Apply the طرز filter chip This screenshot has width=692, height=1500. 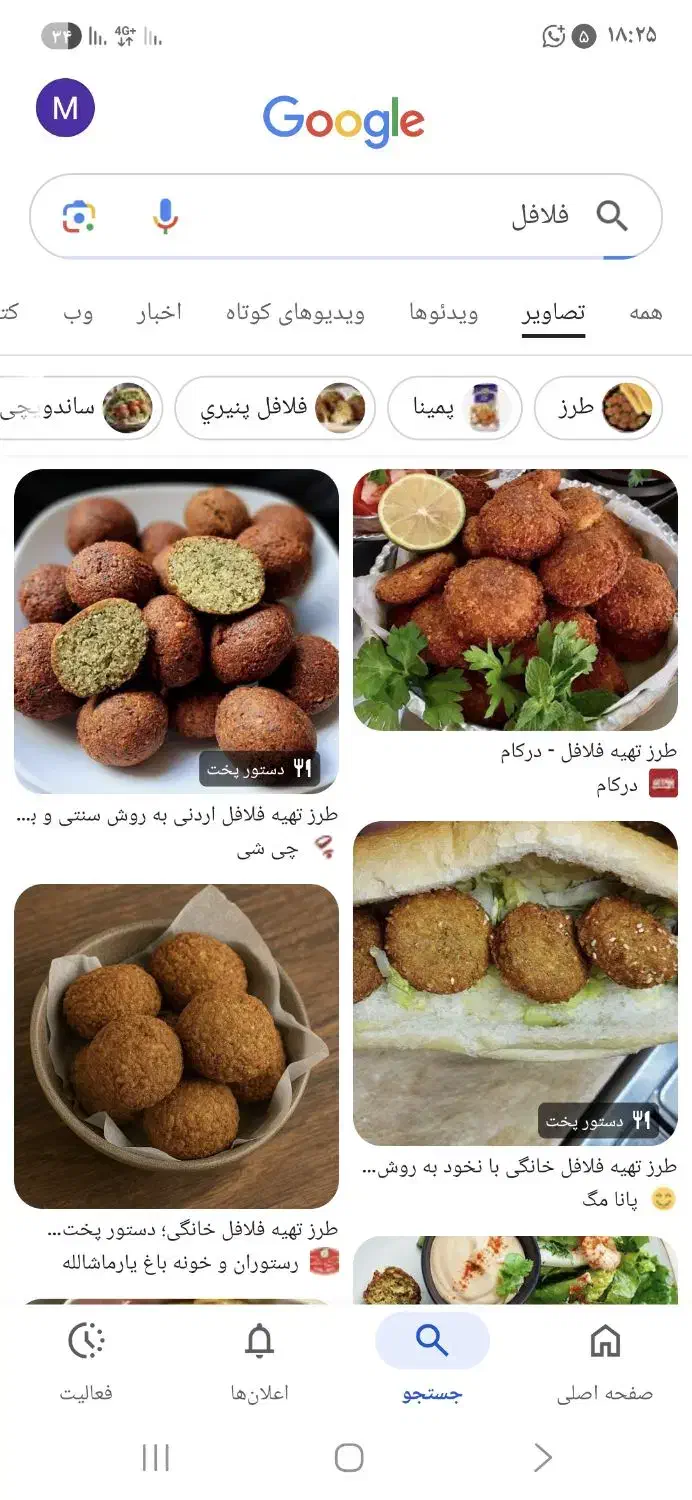click(x=598, y=408)
